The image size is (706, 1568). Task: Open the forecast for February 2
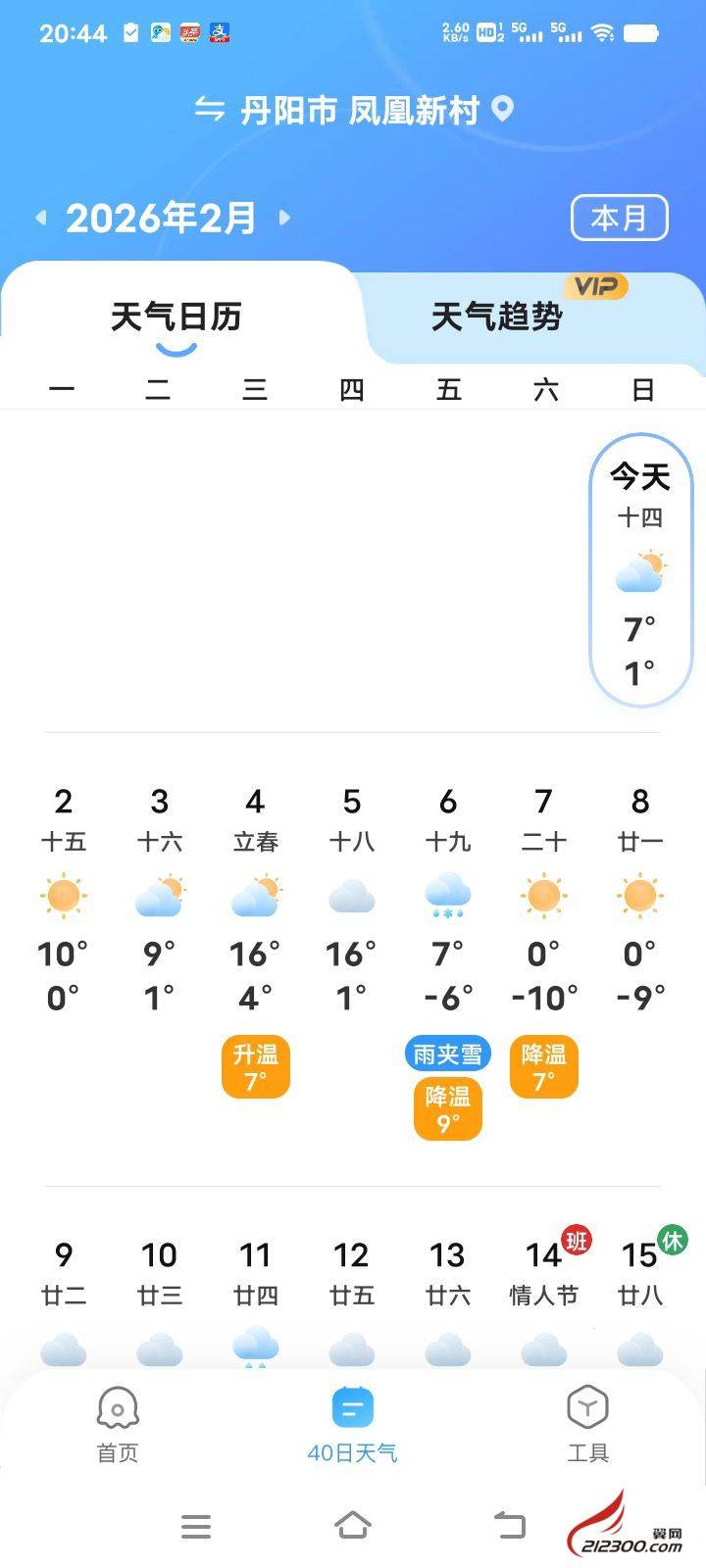[64, 902]
